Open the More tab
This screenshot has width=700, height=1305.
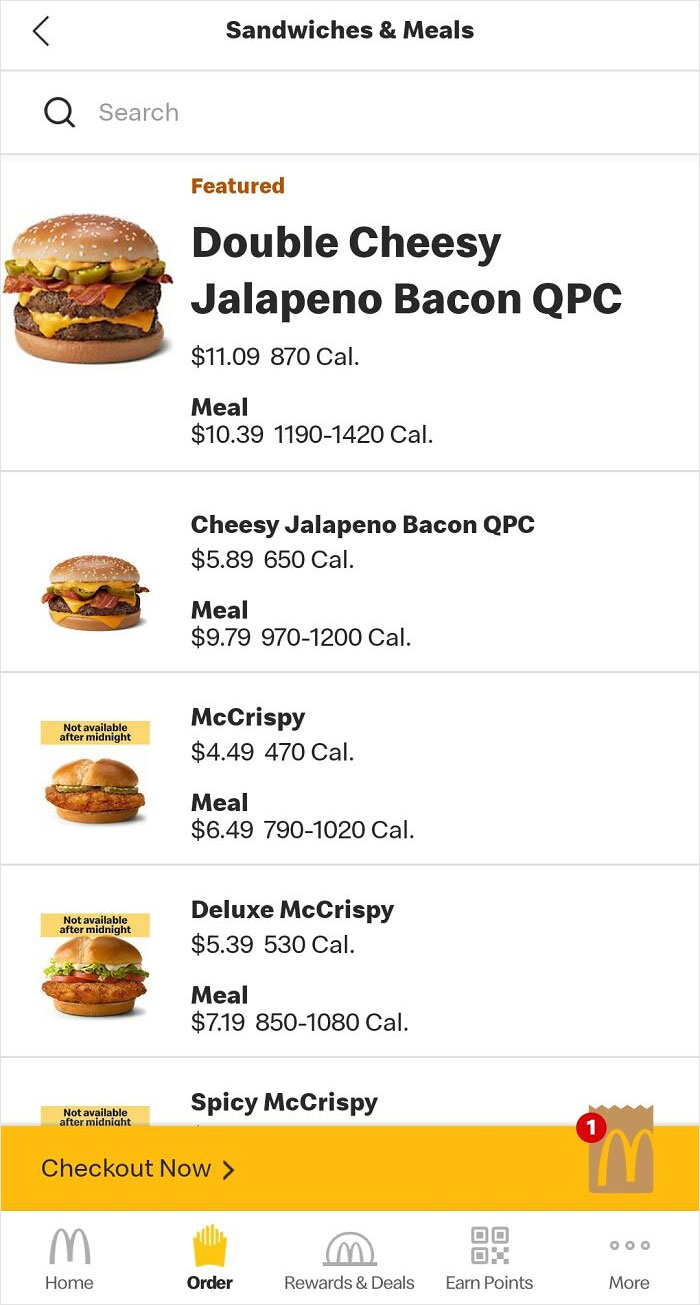(629, 1257)
